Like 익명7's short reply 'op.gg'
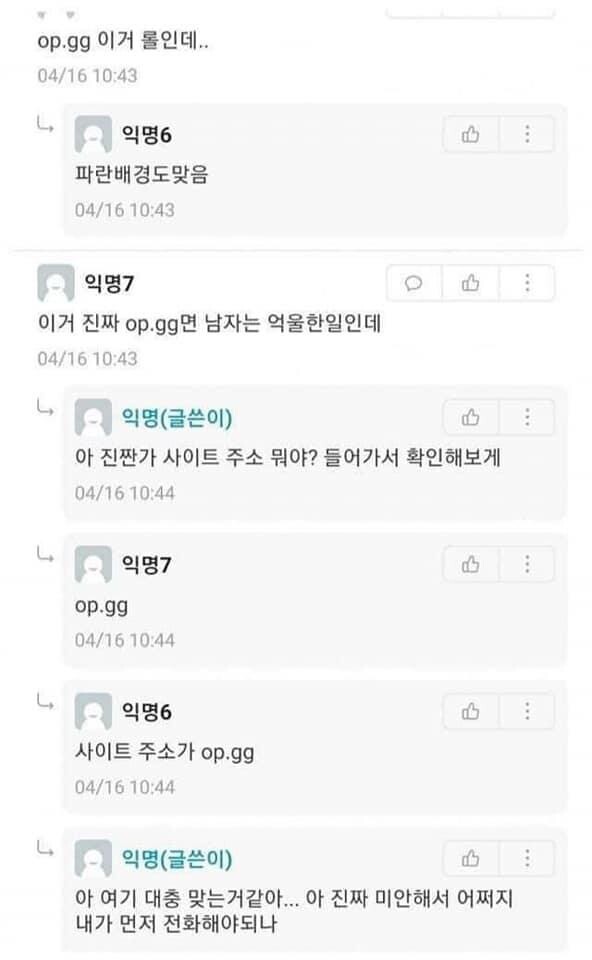This screenshot has height=960, width=592. pos(470,564)
